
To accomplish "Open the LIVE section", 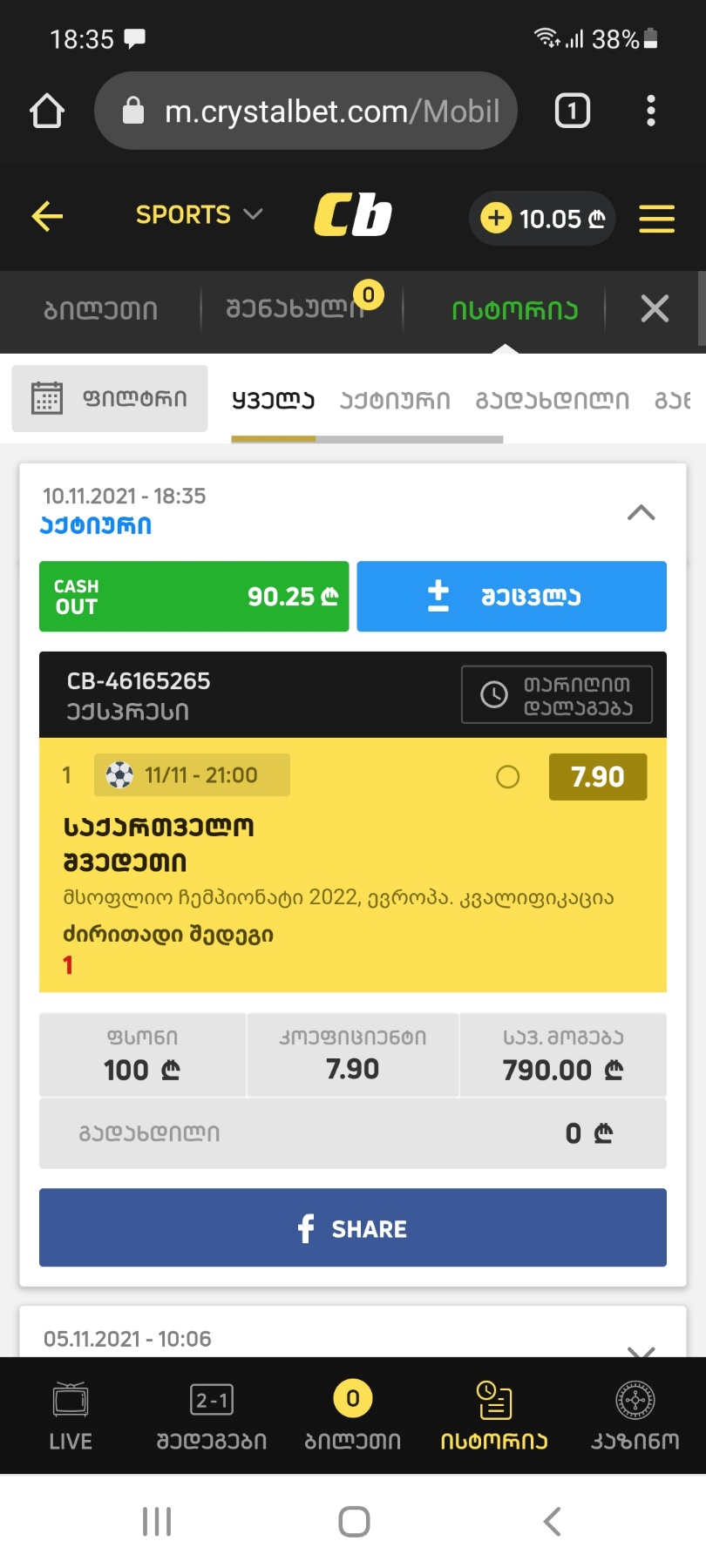I will (71, 1416).
